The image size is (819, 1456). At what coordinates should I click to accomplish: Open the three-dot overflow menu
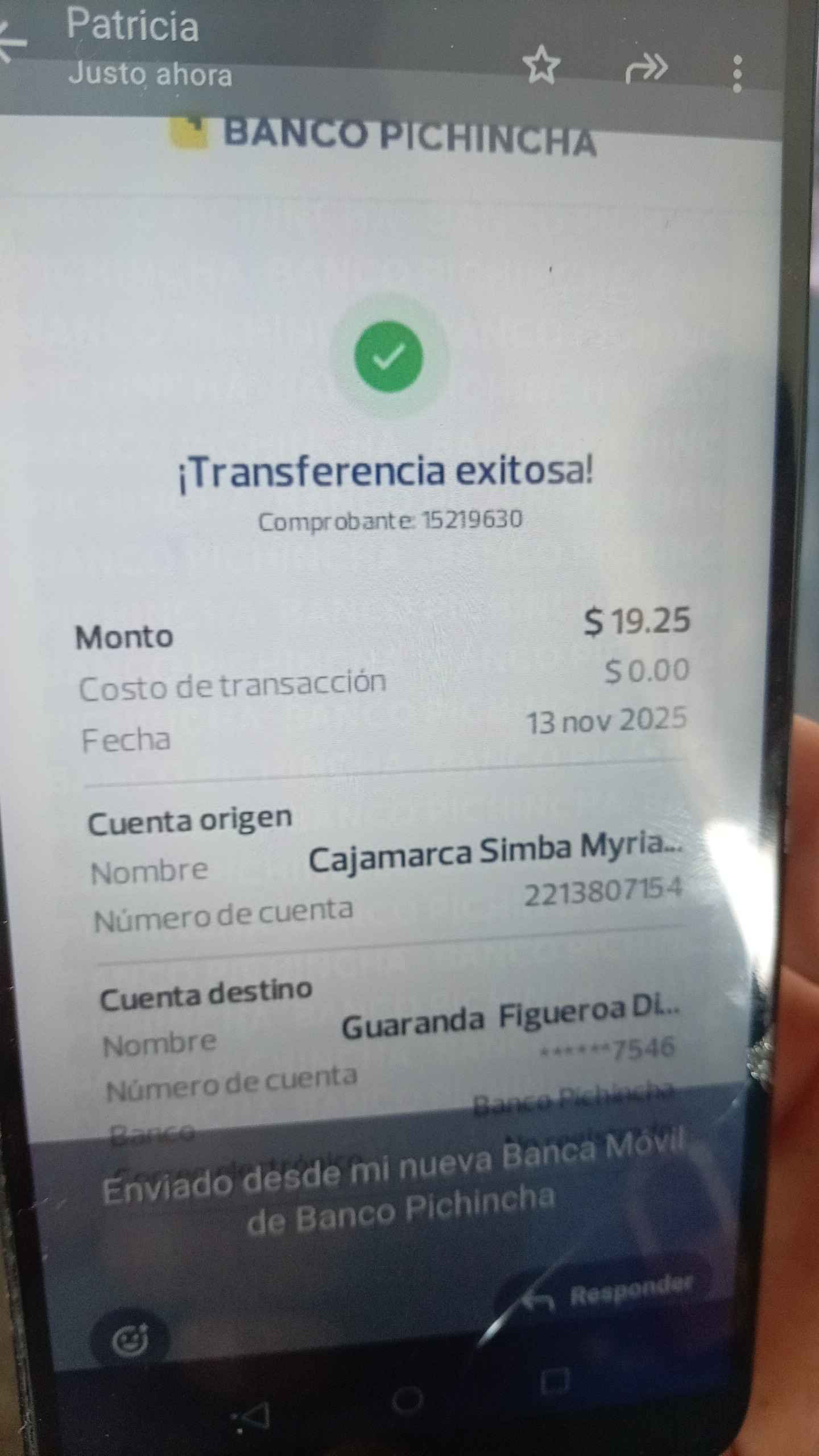coord(737,74)
